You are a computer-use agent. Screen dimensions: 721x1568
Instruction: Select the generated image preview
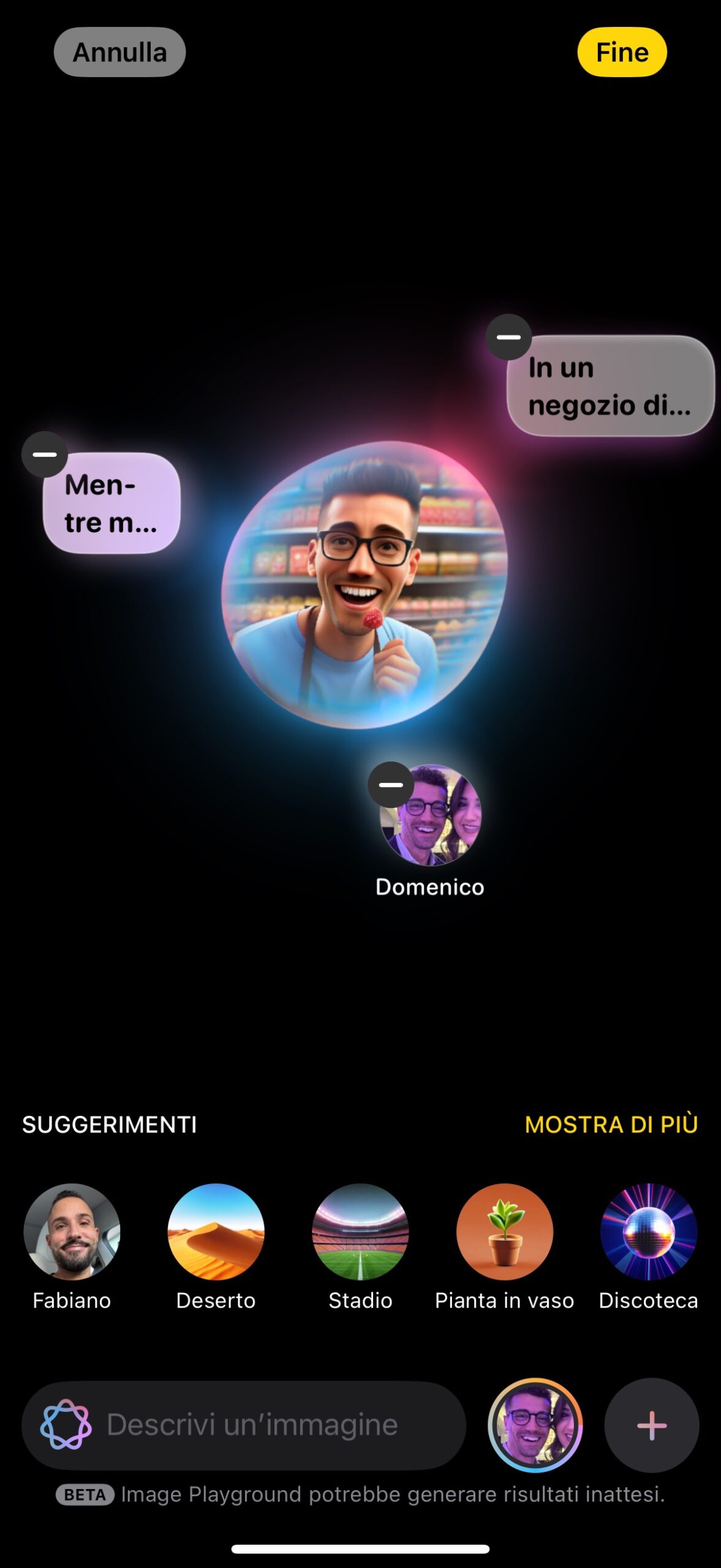coord(364,585)
